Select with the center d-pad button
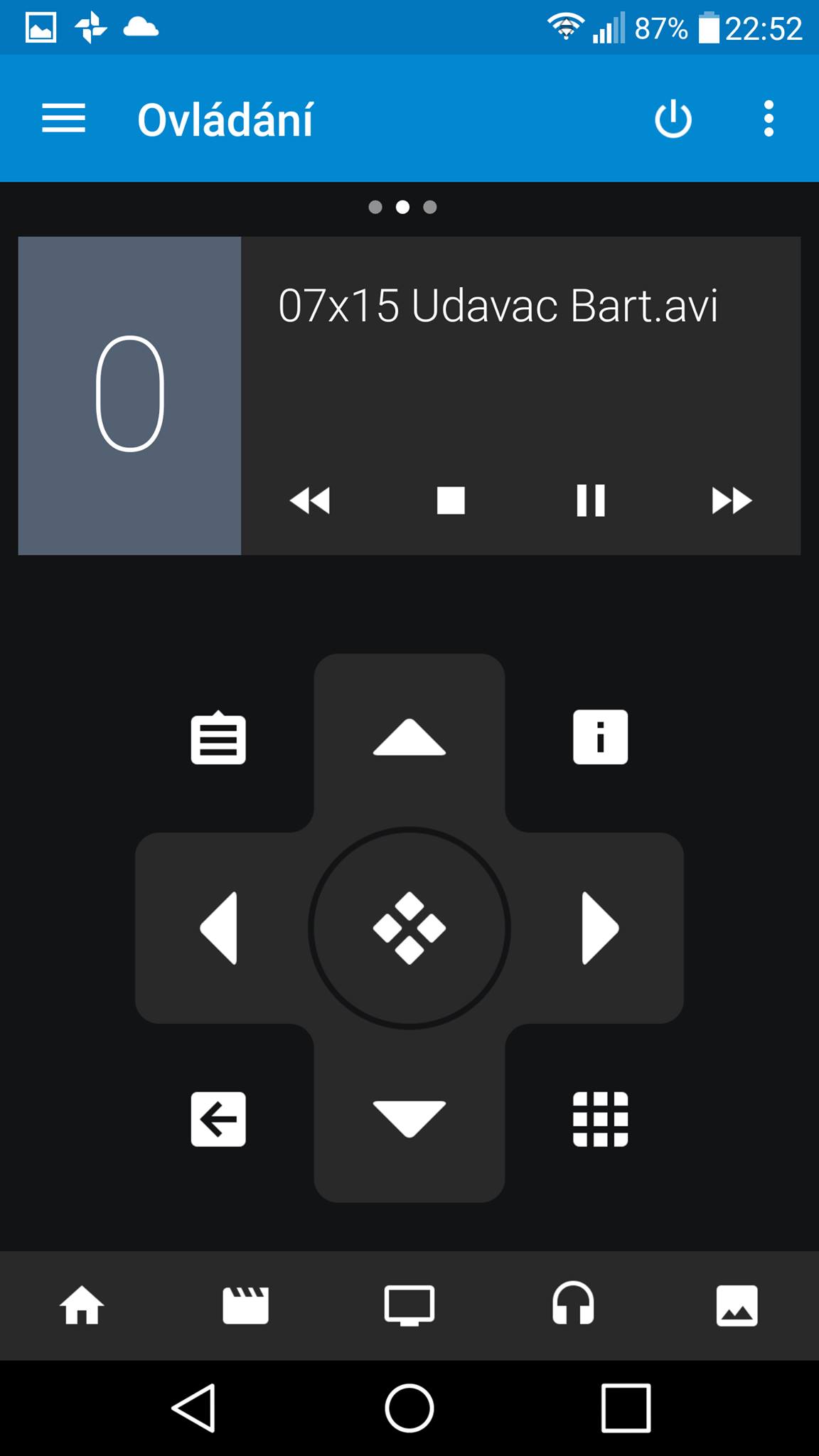This screenshot has width=819, height=1456. point(409,928)
